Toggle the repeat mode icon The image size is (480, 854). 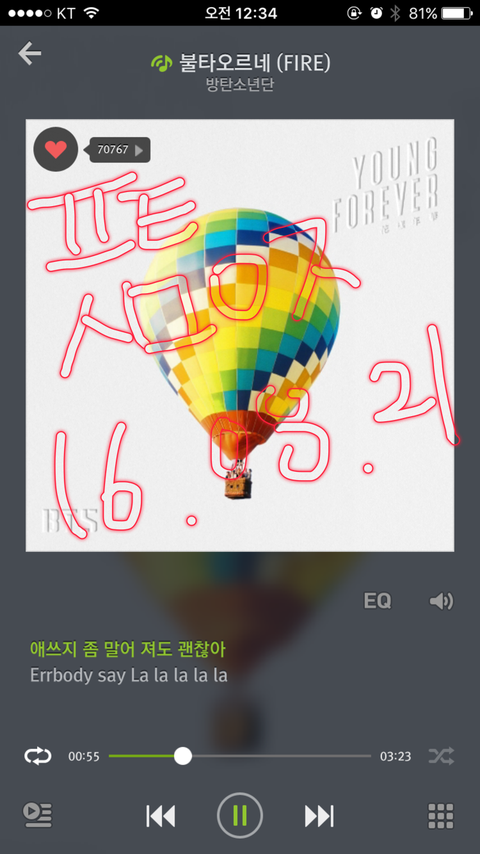[38, 756]
